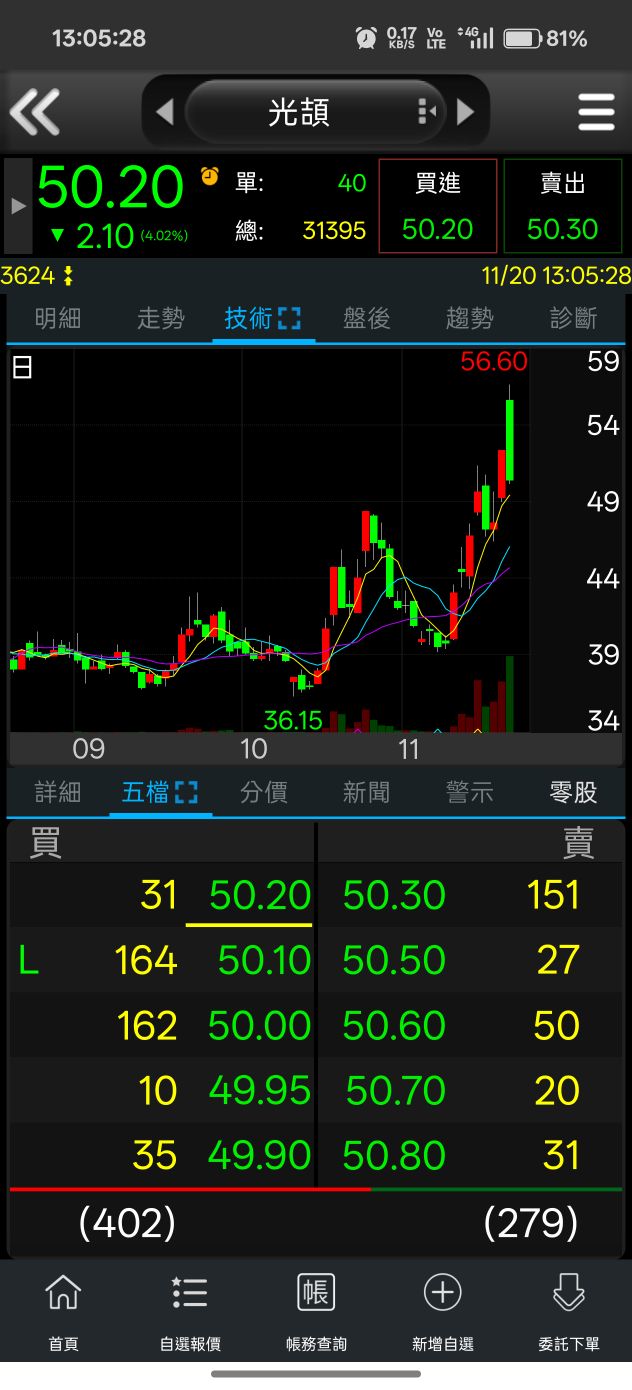Switch to the next stock
Screen dimensions: 632x1390
pos(465,112)
